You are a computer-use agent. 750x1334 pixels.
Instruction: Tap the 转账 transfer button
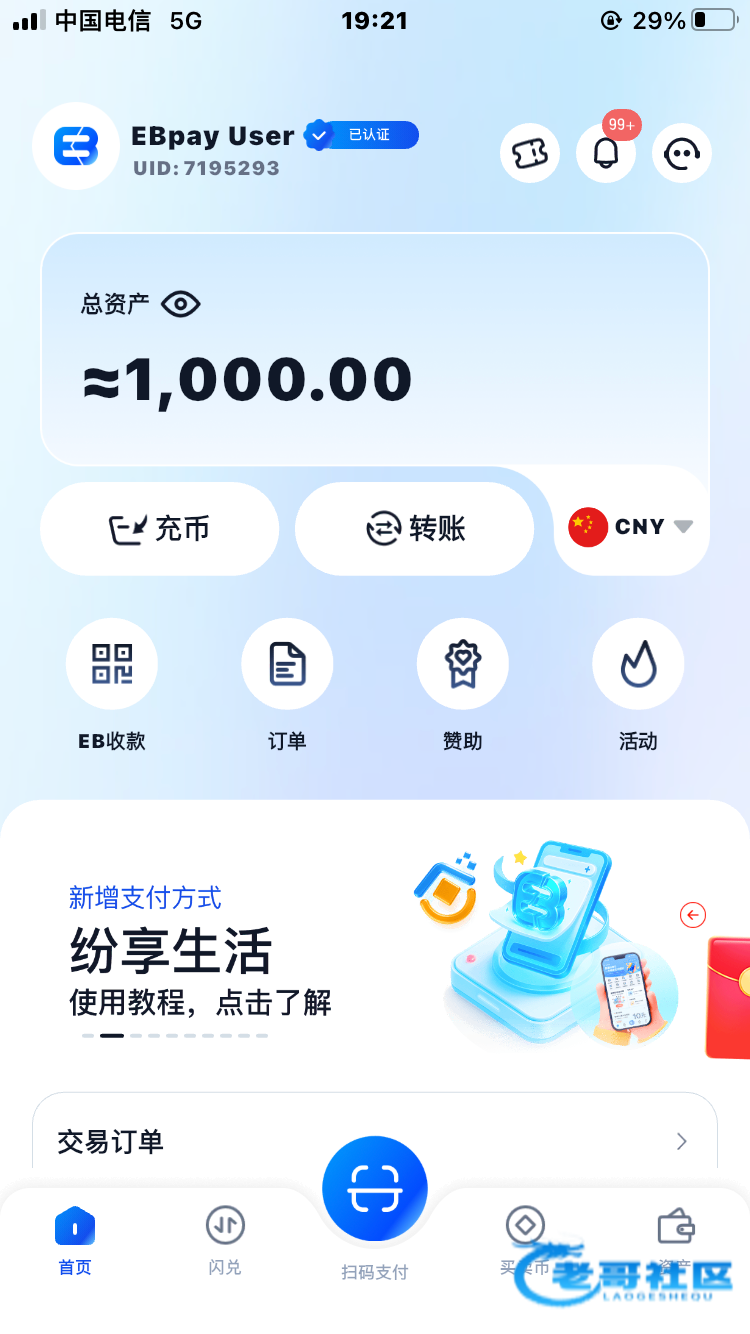click(414, 528)
